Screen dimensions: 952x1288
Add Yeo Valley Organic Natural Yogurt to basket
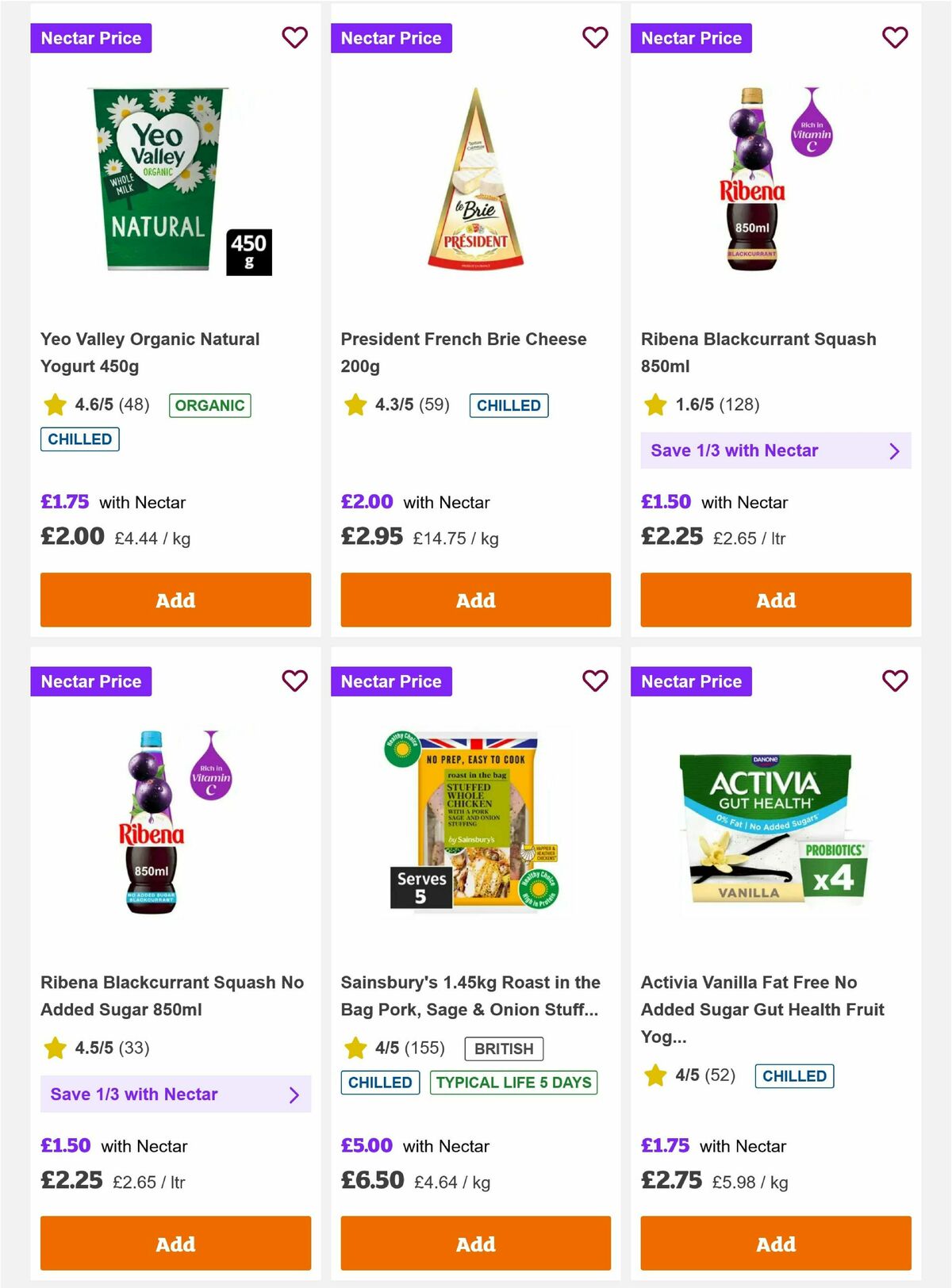[x=175, y=600]
